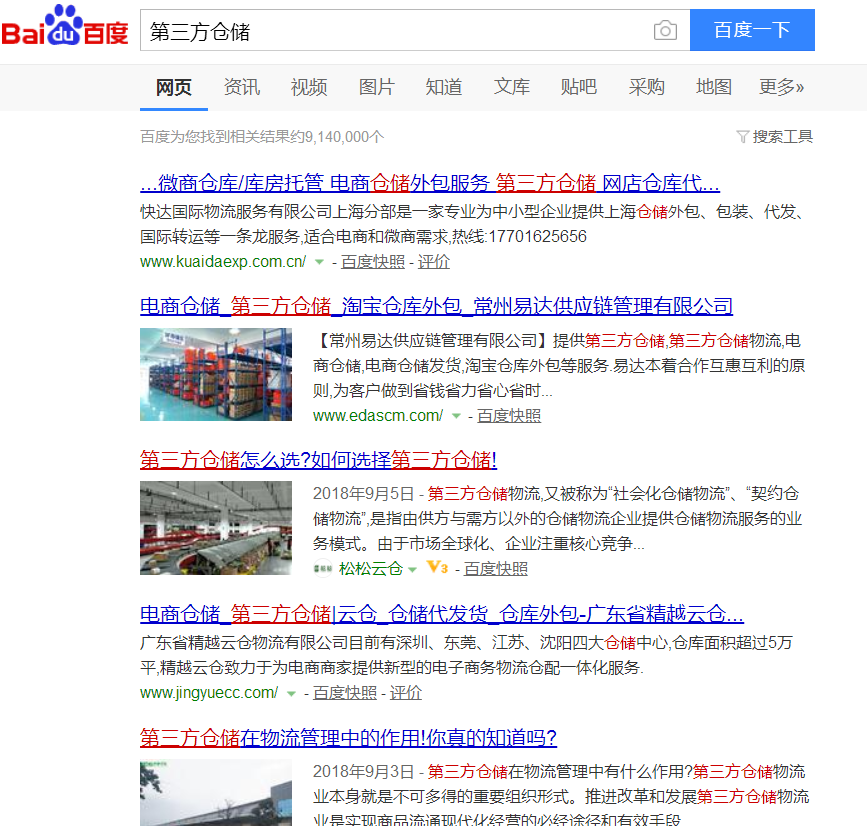
Task: Tap 评价 next to www.kuaidaexp.com.cn
Action: 434,262
